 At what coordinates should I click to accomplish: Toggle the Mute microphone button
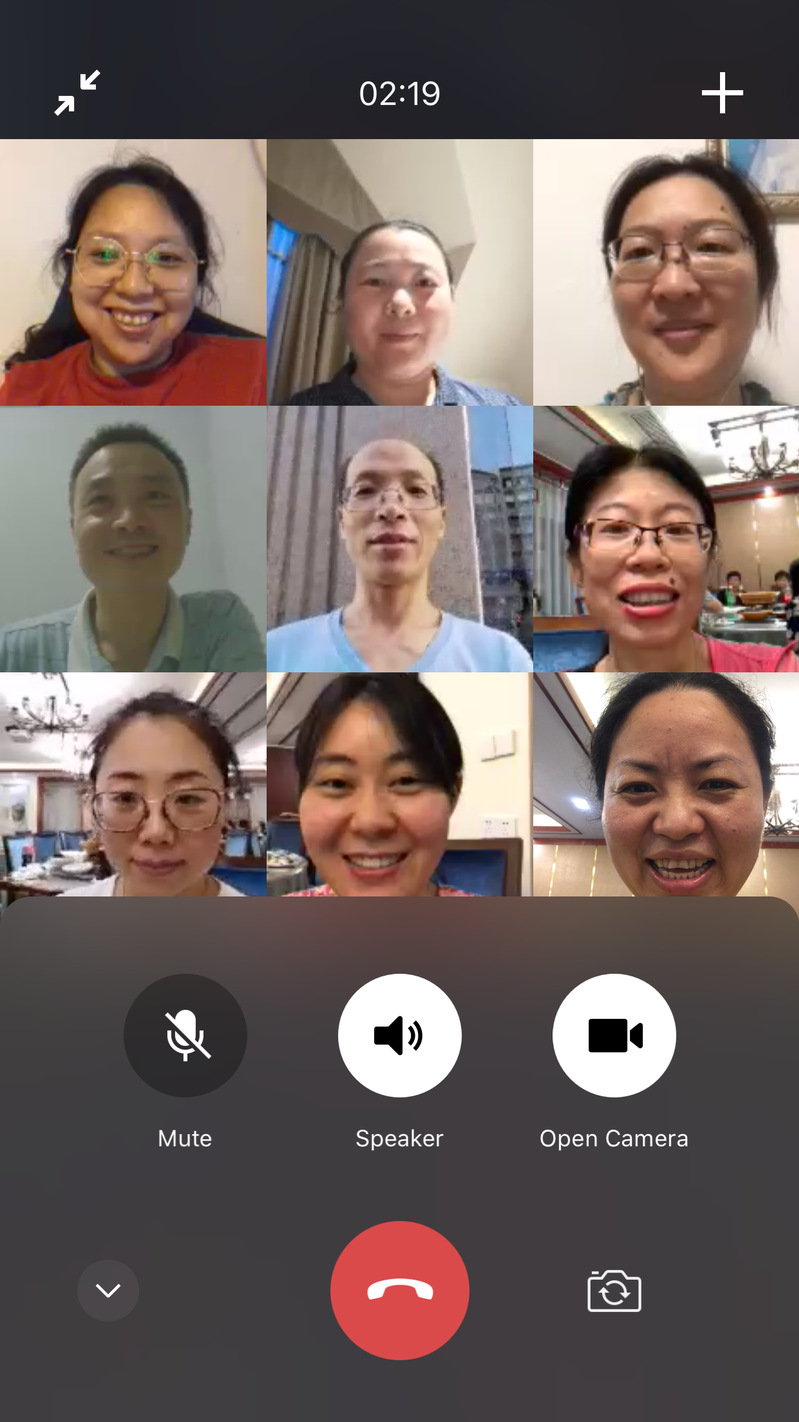click(185, 1035)
